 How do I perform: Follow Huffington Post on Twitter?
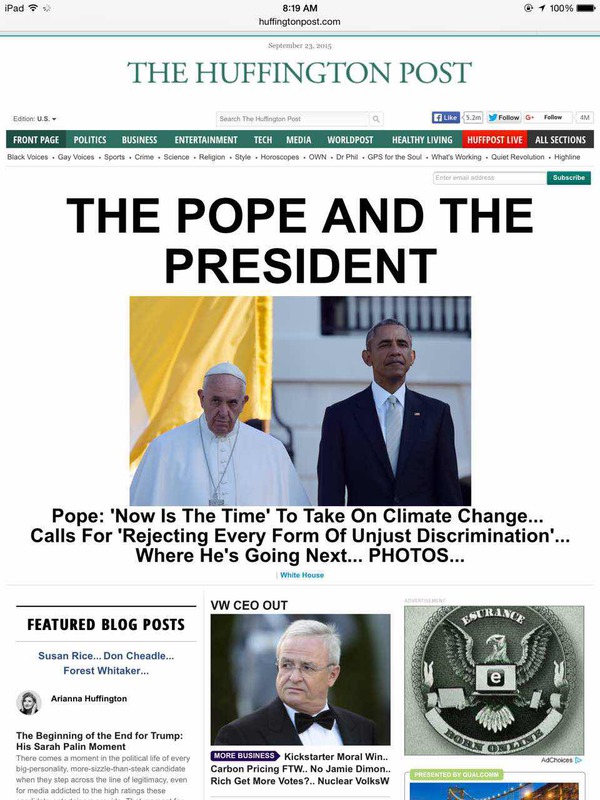coord(504,117)
